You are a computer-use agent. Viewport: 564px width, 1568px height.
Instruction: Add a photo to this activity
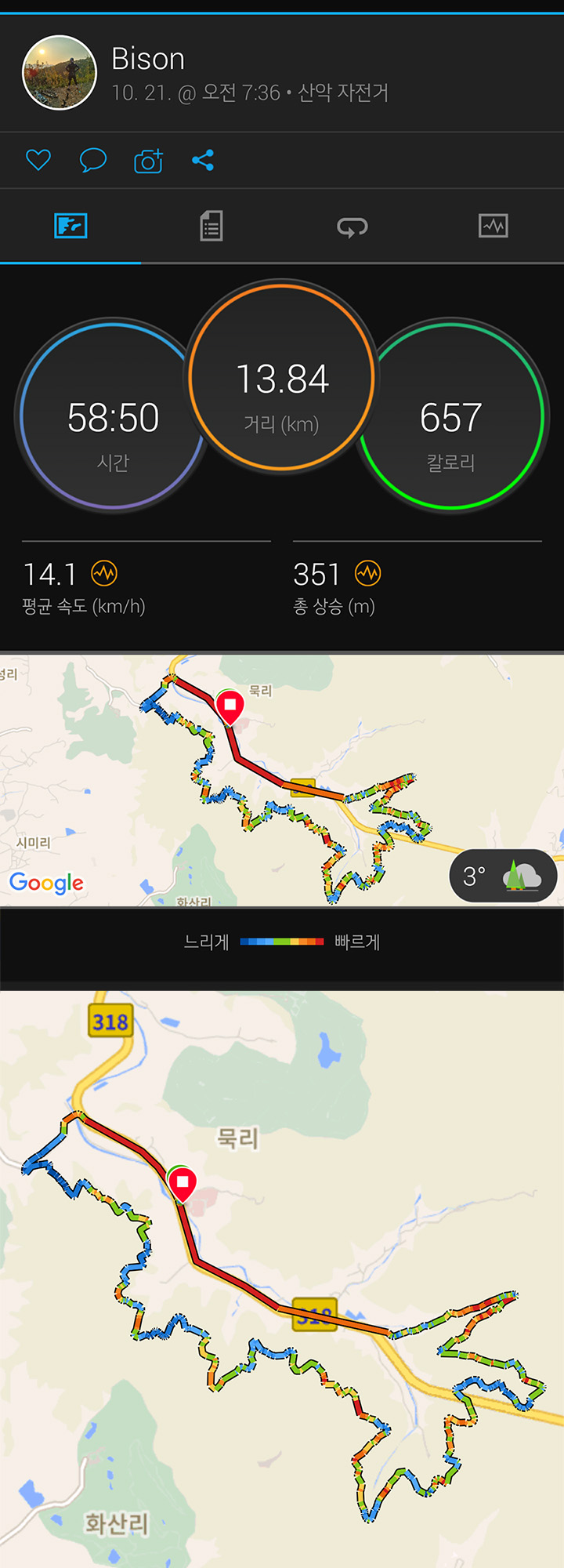coord(148,161)
